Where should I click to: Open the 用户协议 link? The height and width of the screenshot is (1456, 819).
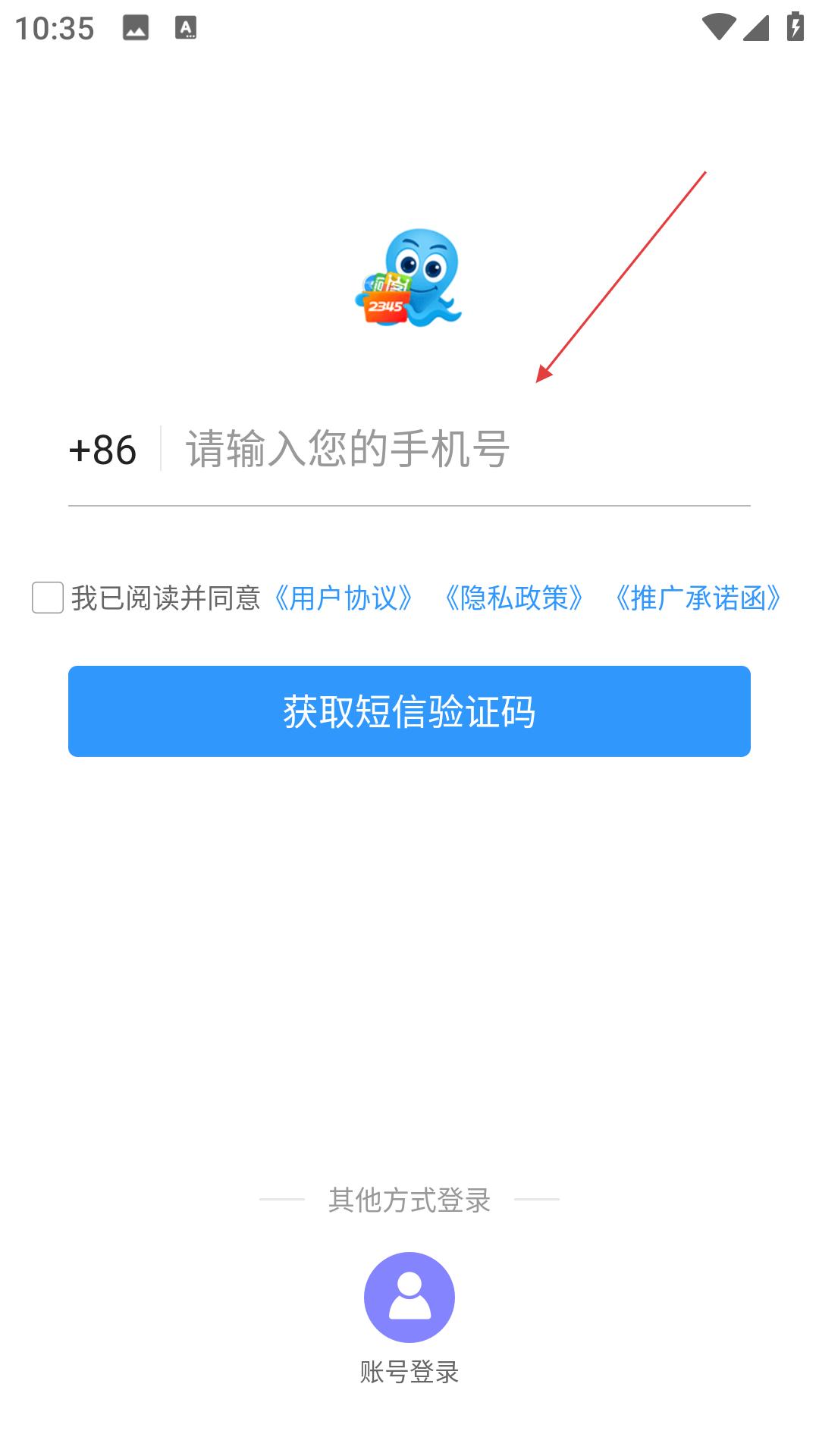[x=343, y=598]
